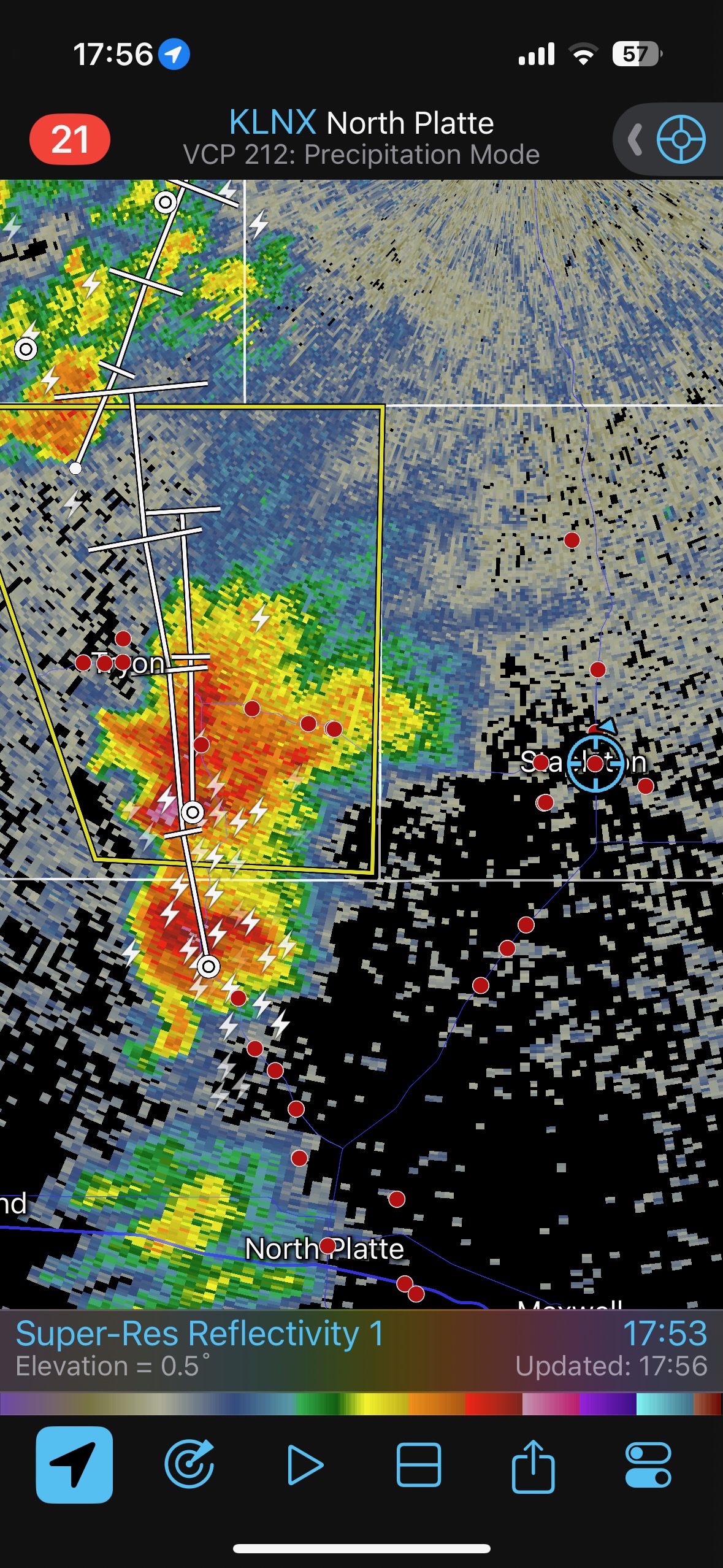Image resolution: width=723 pixels, height=1568 pixels.
Task: Share the current radar image
Action: (533, 1464)
